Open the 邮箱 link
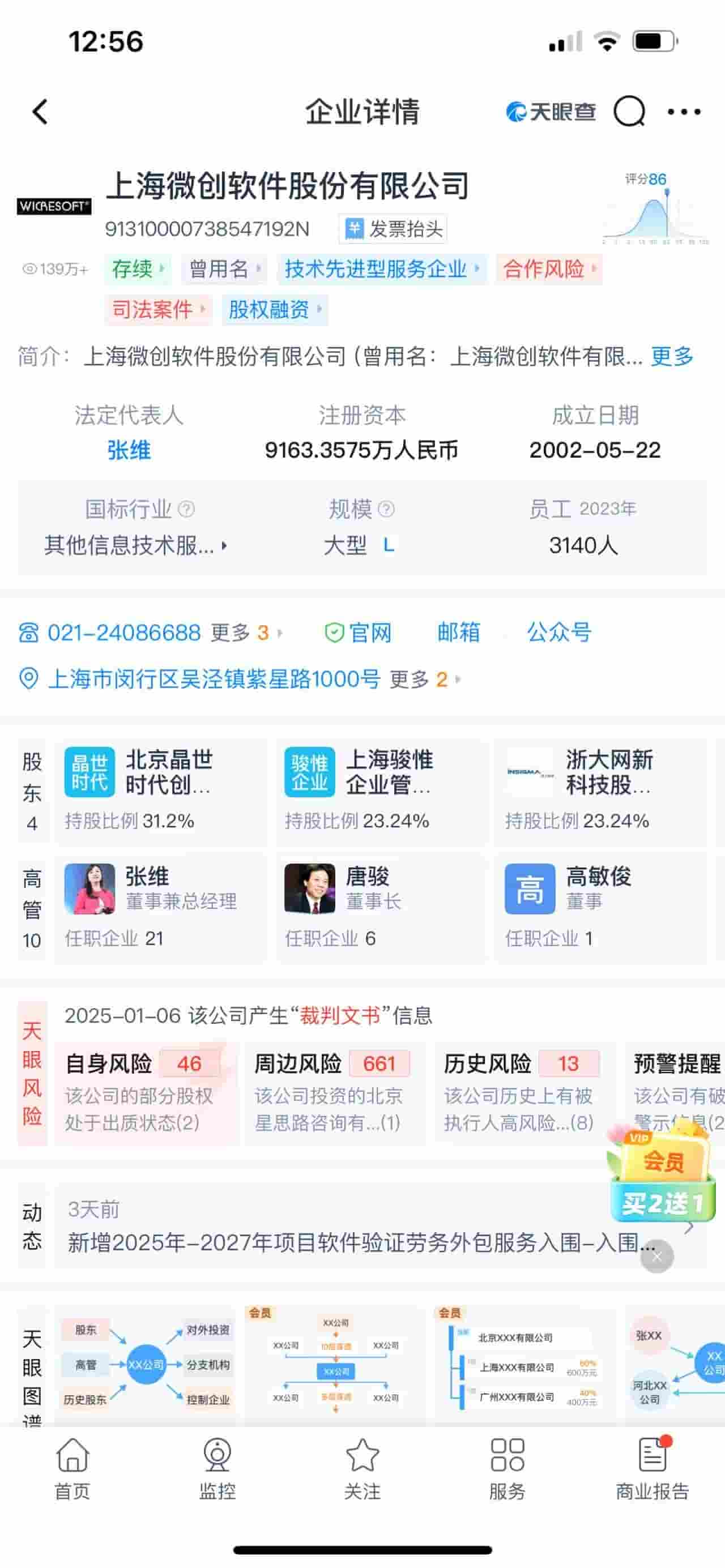The width and height of the screenshot is (725, 1568). [x=458, y=633]
